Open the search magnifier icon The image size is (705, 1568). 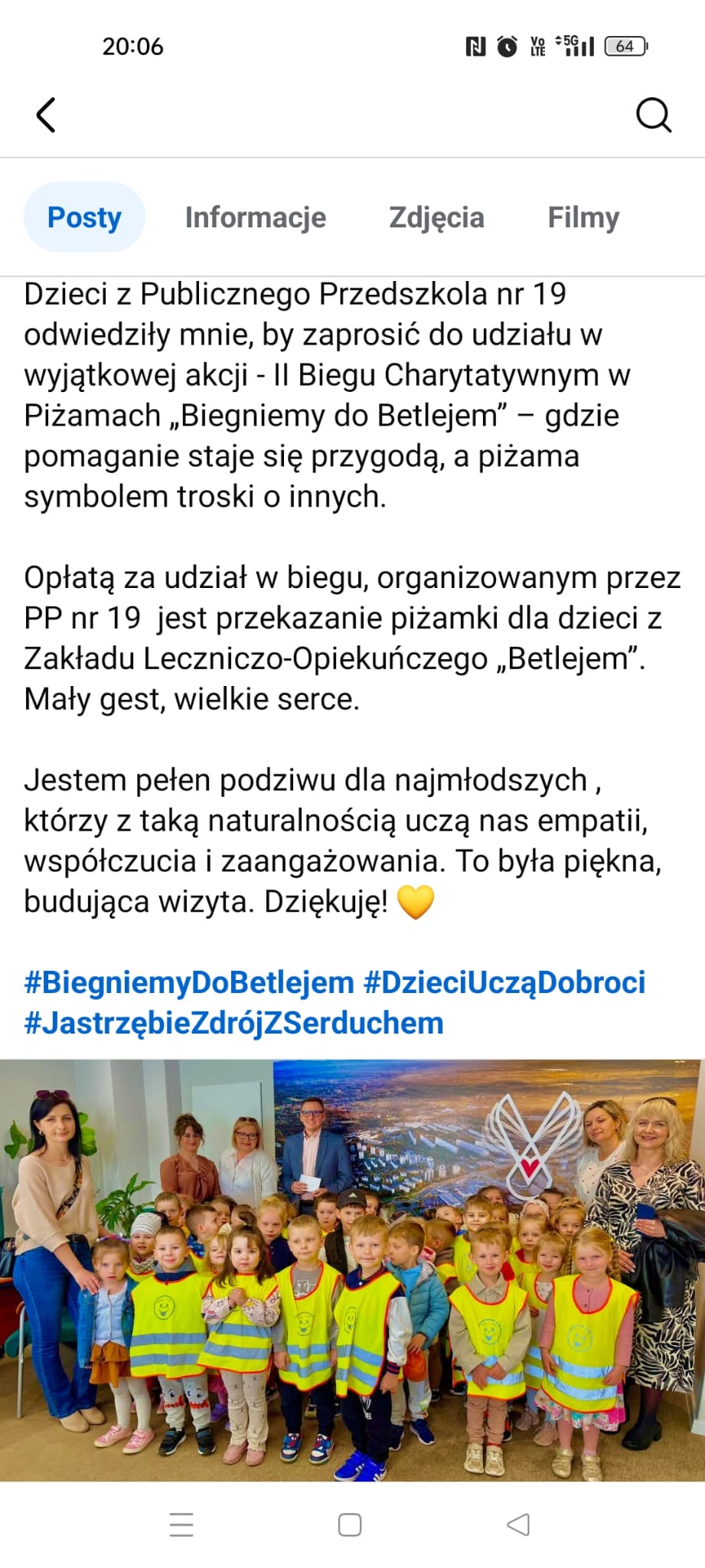coord(654,116)
